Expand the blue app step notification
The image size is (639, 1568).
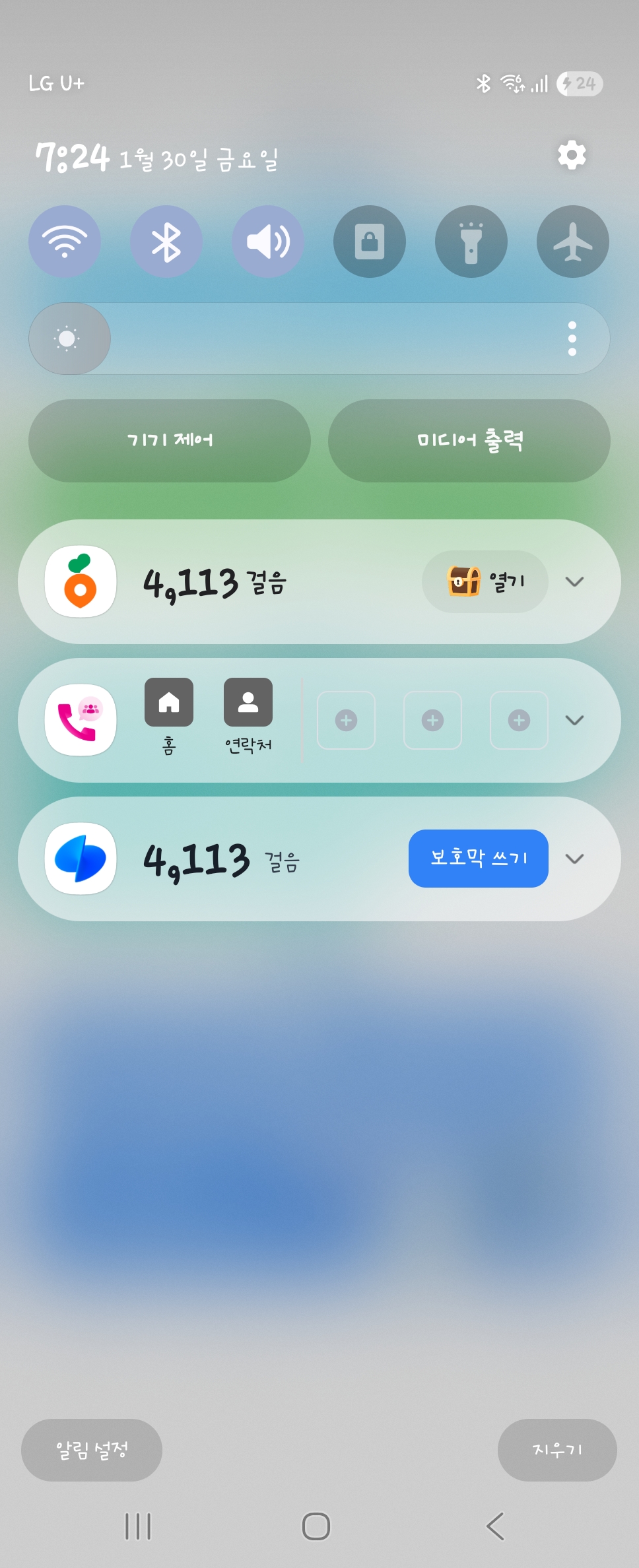coord(574,859)
